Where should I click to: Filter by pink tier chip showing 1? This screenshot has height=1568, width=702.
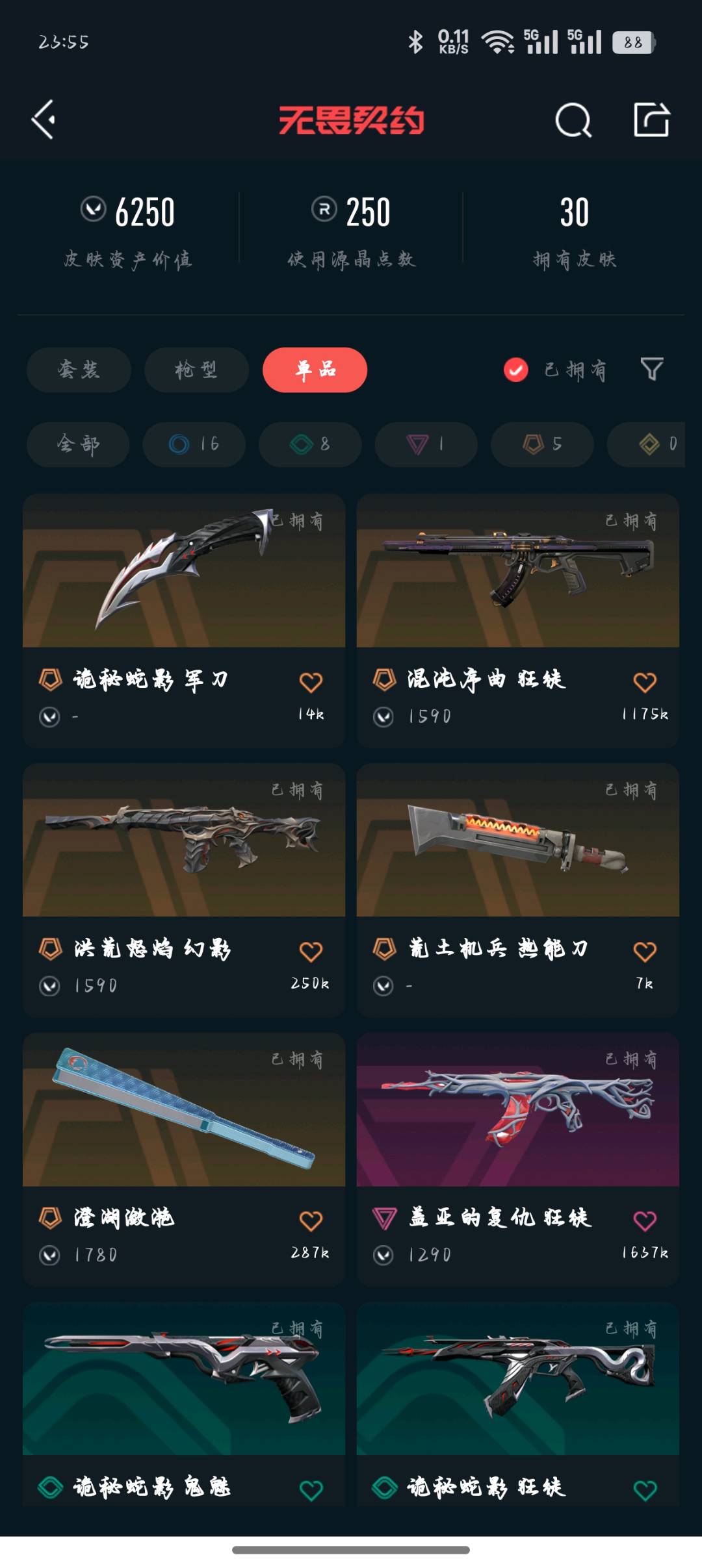point(426,444)
